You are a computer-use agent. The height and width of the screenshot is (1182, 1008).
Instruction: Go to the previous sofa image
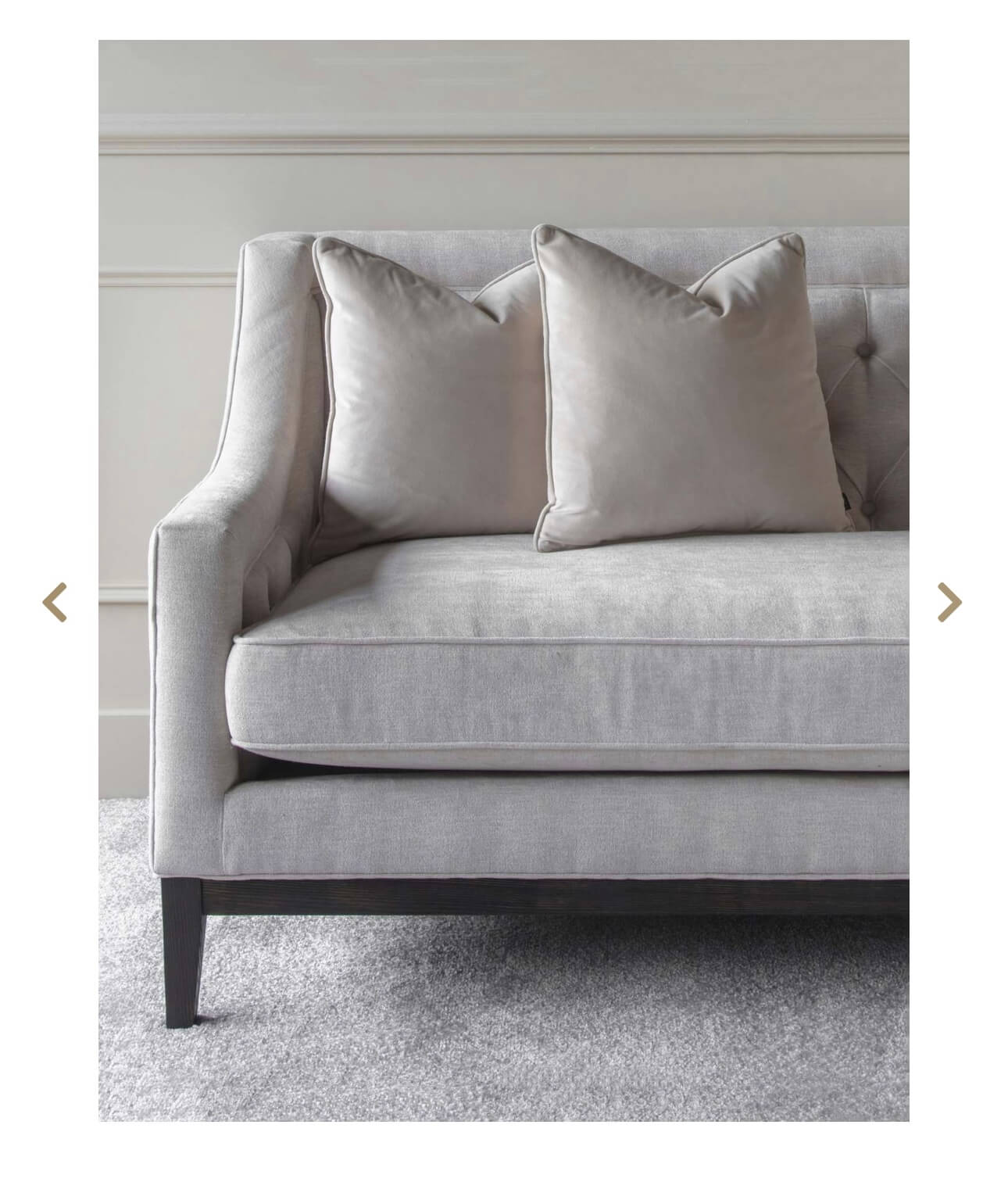pos(55,602)
